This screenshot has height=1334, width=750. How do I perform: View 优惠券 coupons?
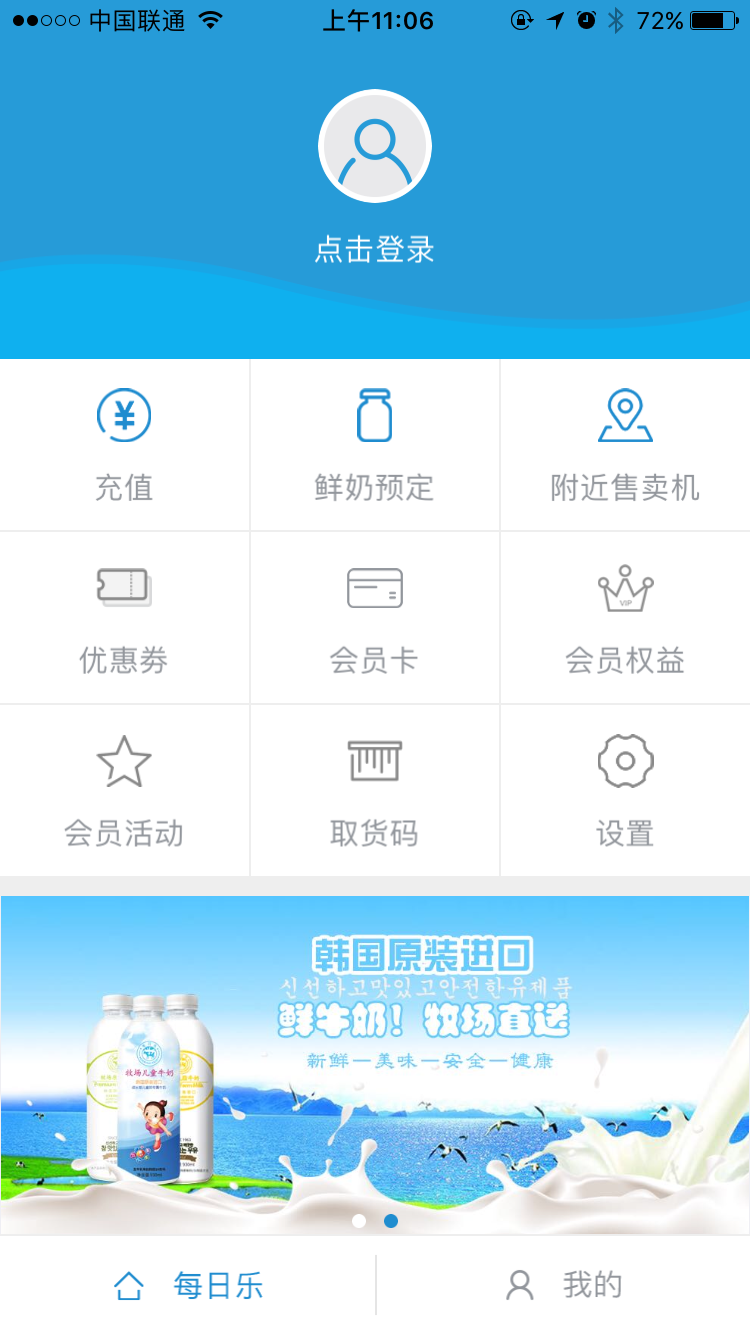[124, 618]
